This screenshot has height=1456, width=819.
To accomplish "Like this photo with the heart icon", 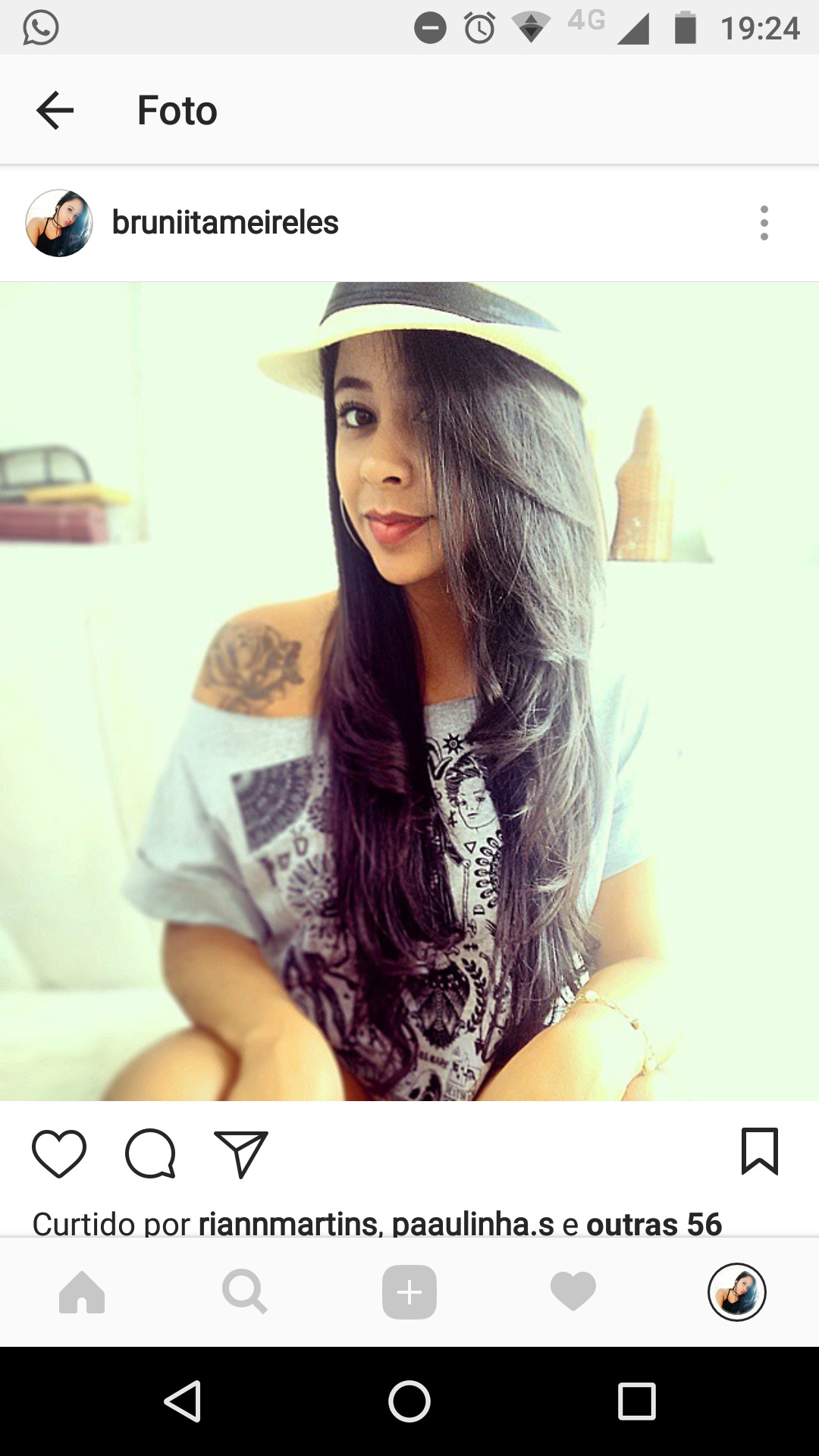I will (x=59, y=1153).
